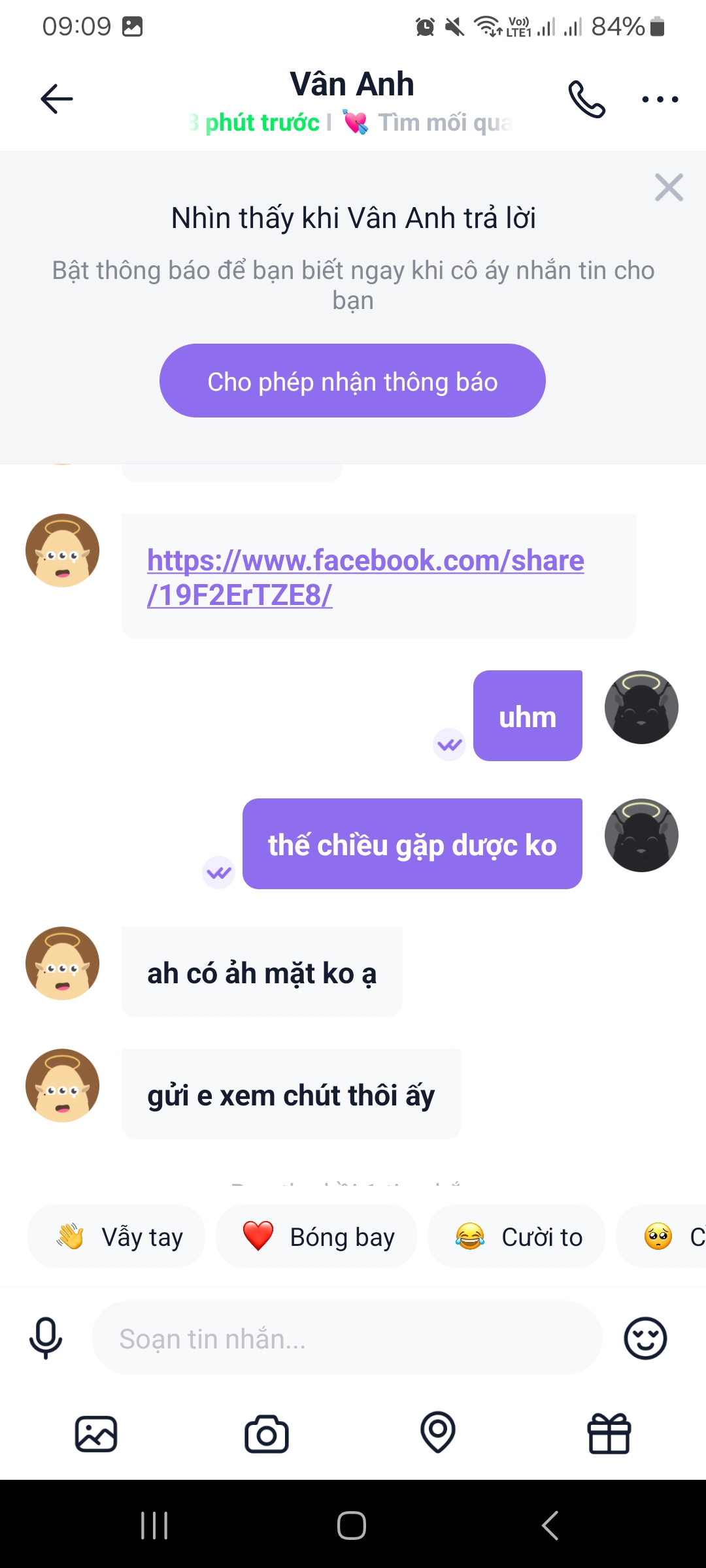Attach a photo from the gallery

click(96, 1434)
